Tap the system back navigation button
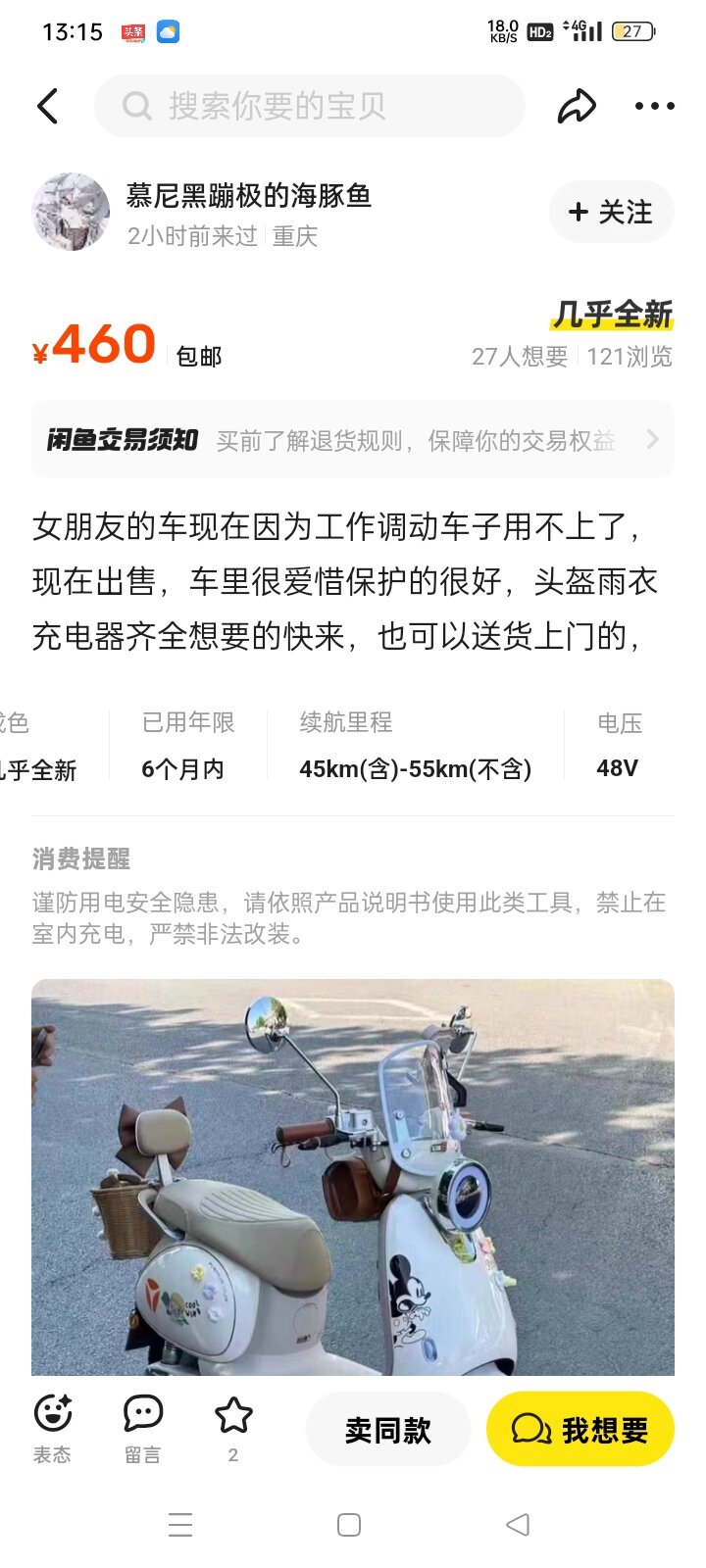The height and width of the screenshot is (1568, 706). (518, 1524)
